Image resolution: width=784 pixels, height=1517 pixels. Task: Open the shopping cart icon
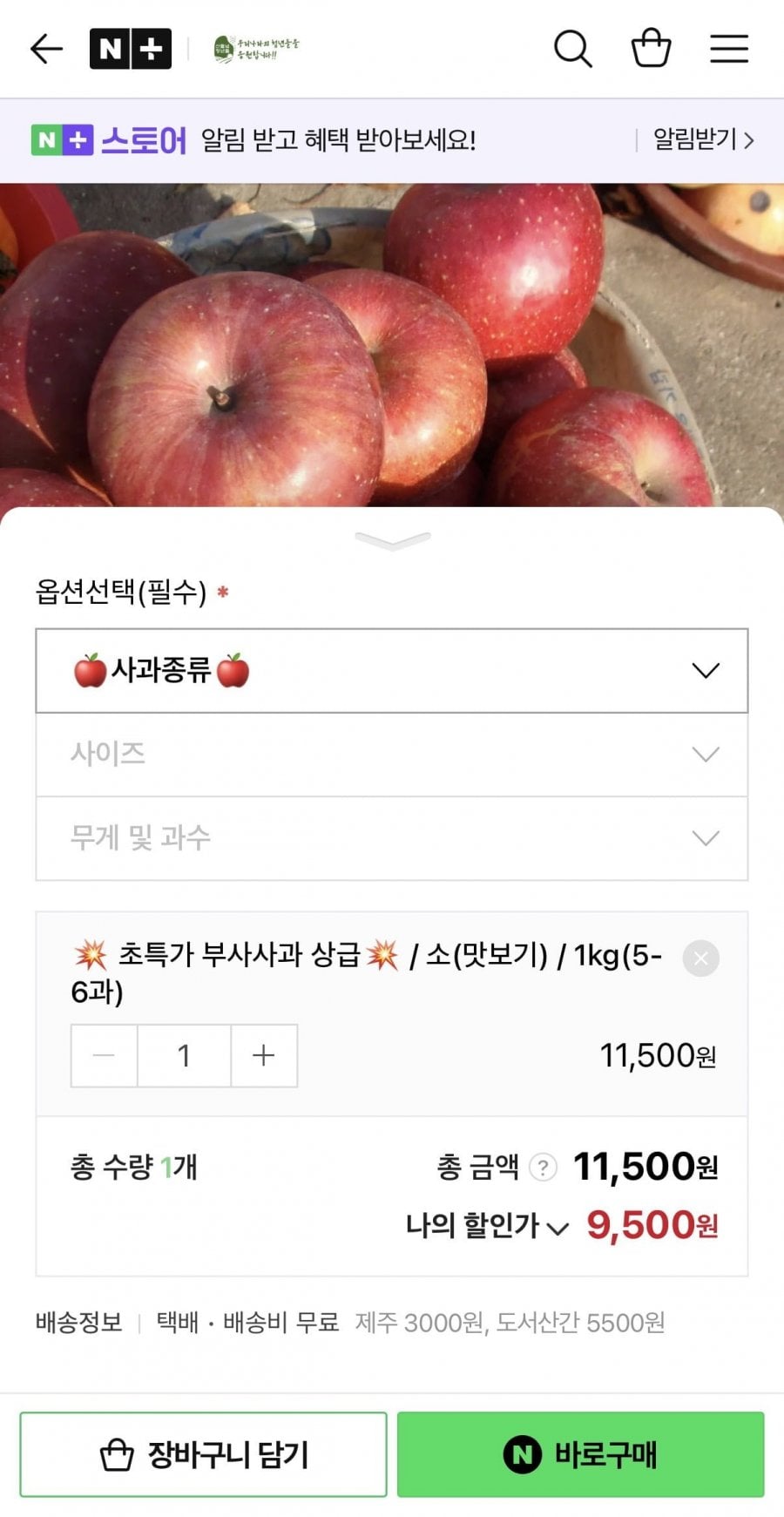pos(651,49)
